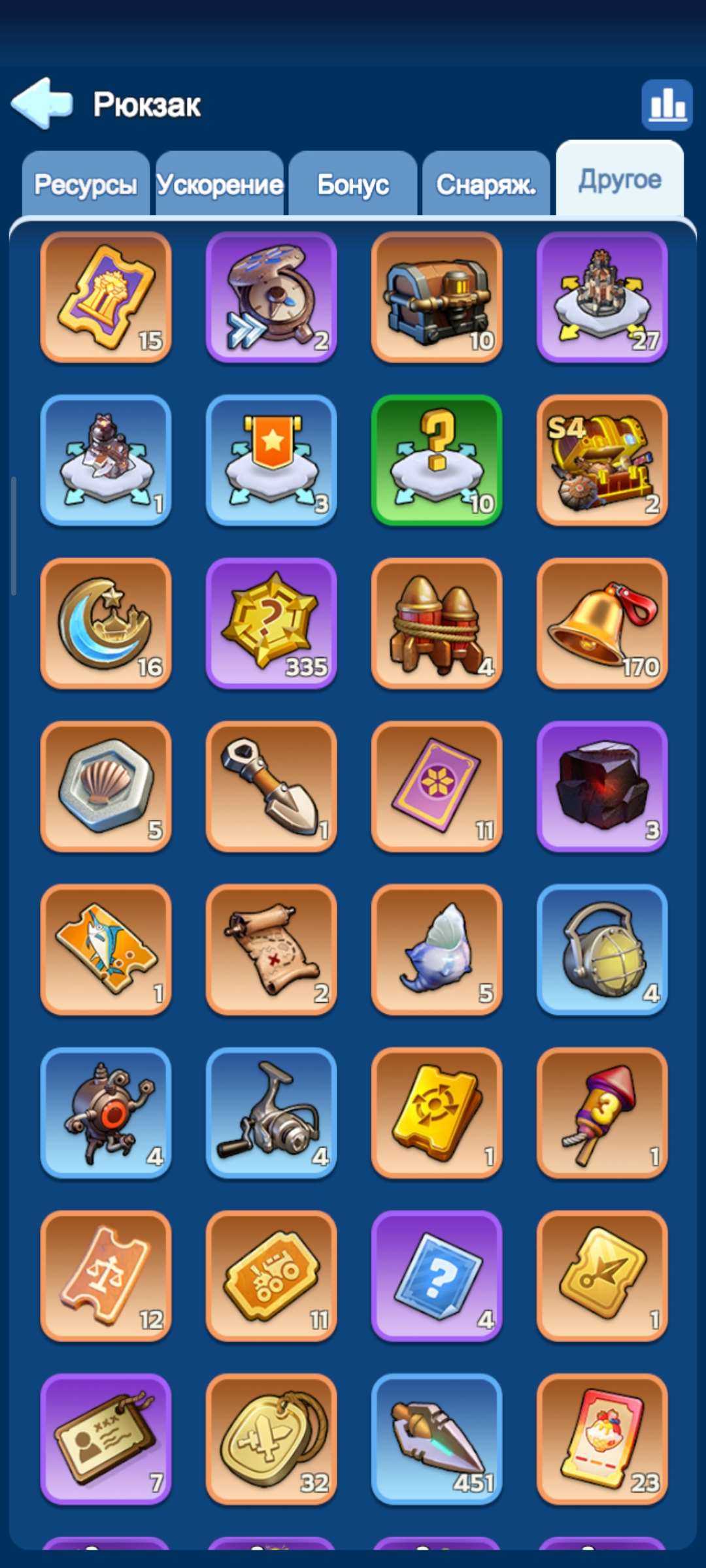Open the green question-mark relocation item
This screenshot has height=1568, width=706.
click(437, 460)
